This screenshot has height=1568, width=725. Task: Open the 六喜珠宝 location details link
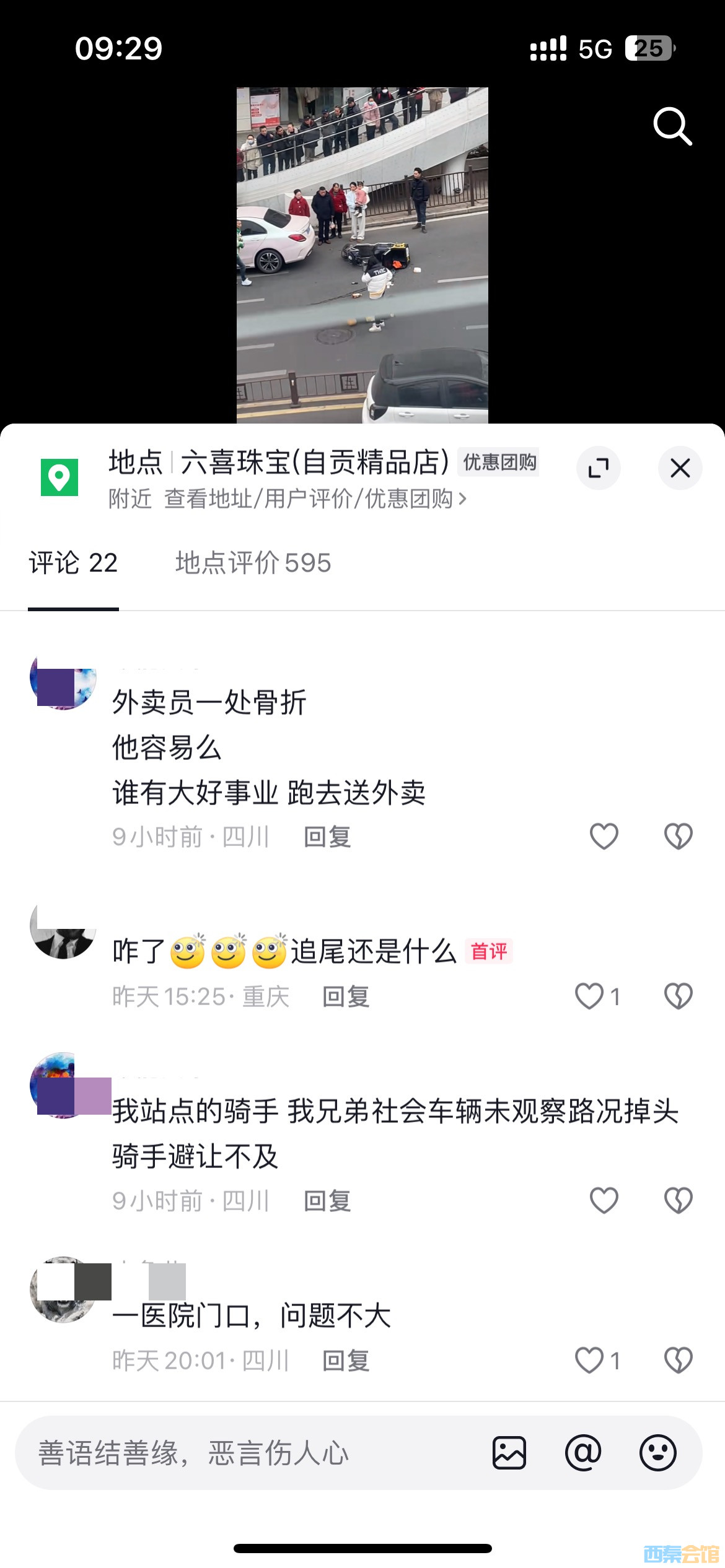click(287, 499)
